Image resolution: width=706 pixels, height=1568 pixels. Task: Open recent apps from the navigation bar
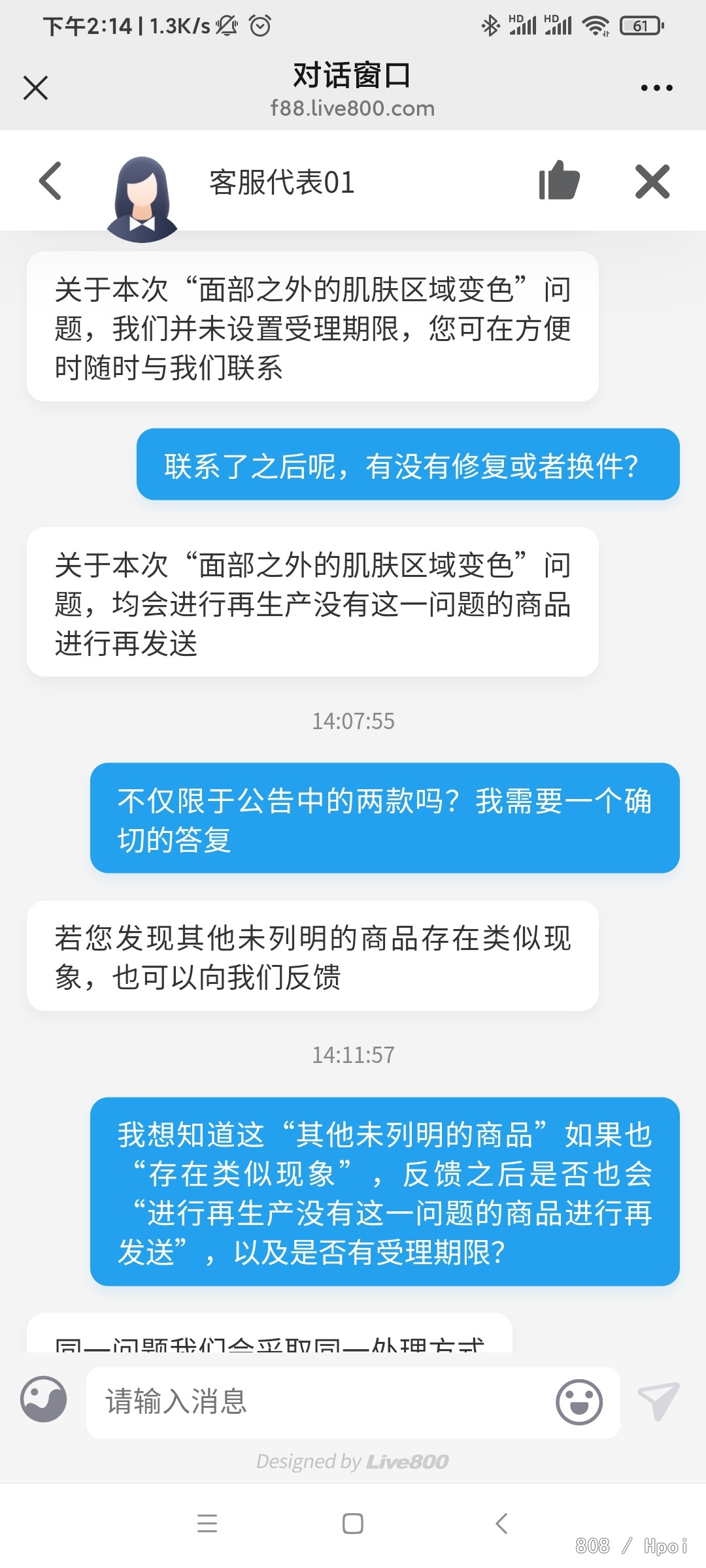[x=207, y=1524]
